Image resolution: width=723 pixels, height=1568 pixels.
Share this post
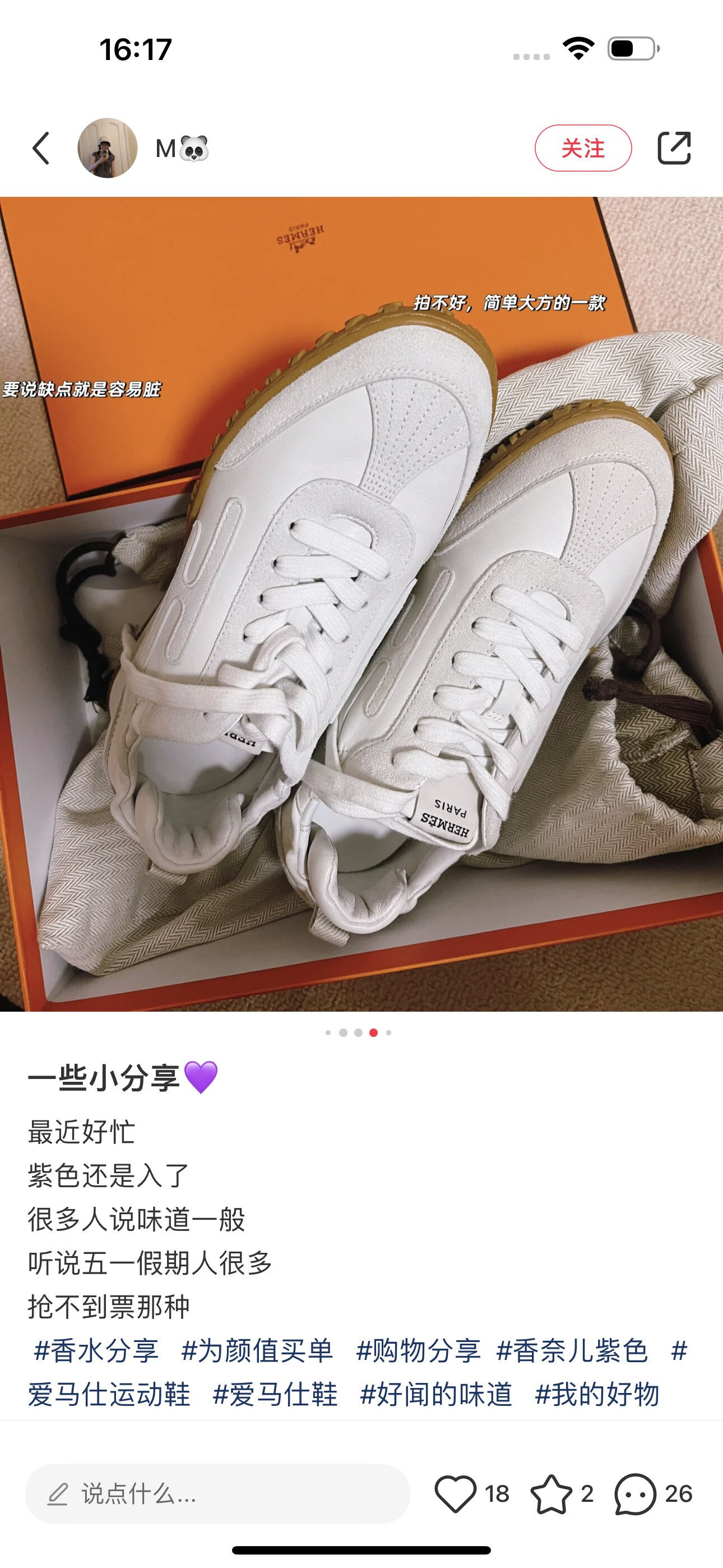coord(674,148)
